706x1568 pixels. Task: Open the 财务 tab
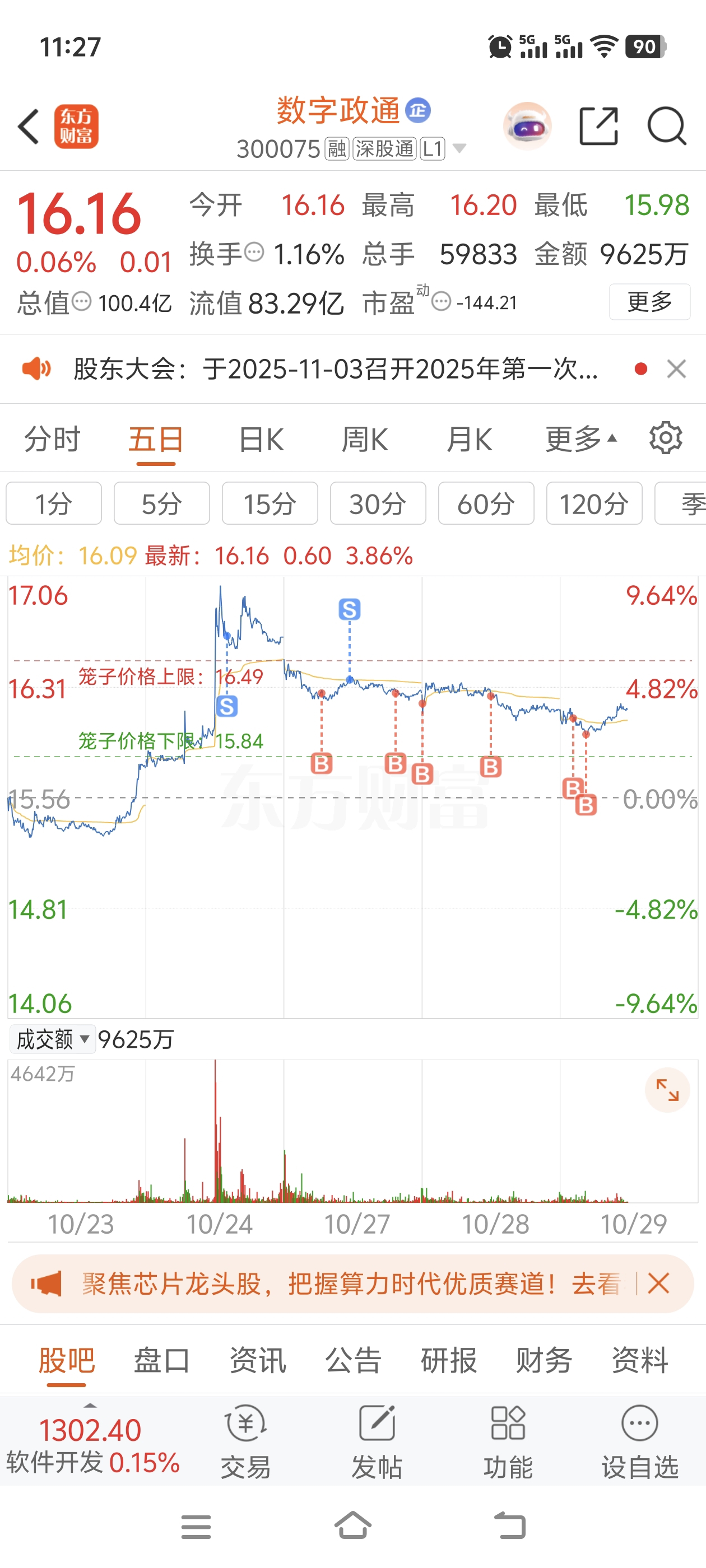(544, 1360)
